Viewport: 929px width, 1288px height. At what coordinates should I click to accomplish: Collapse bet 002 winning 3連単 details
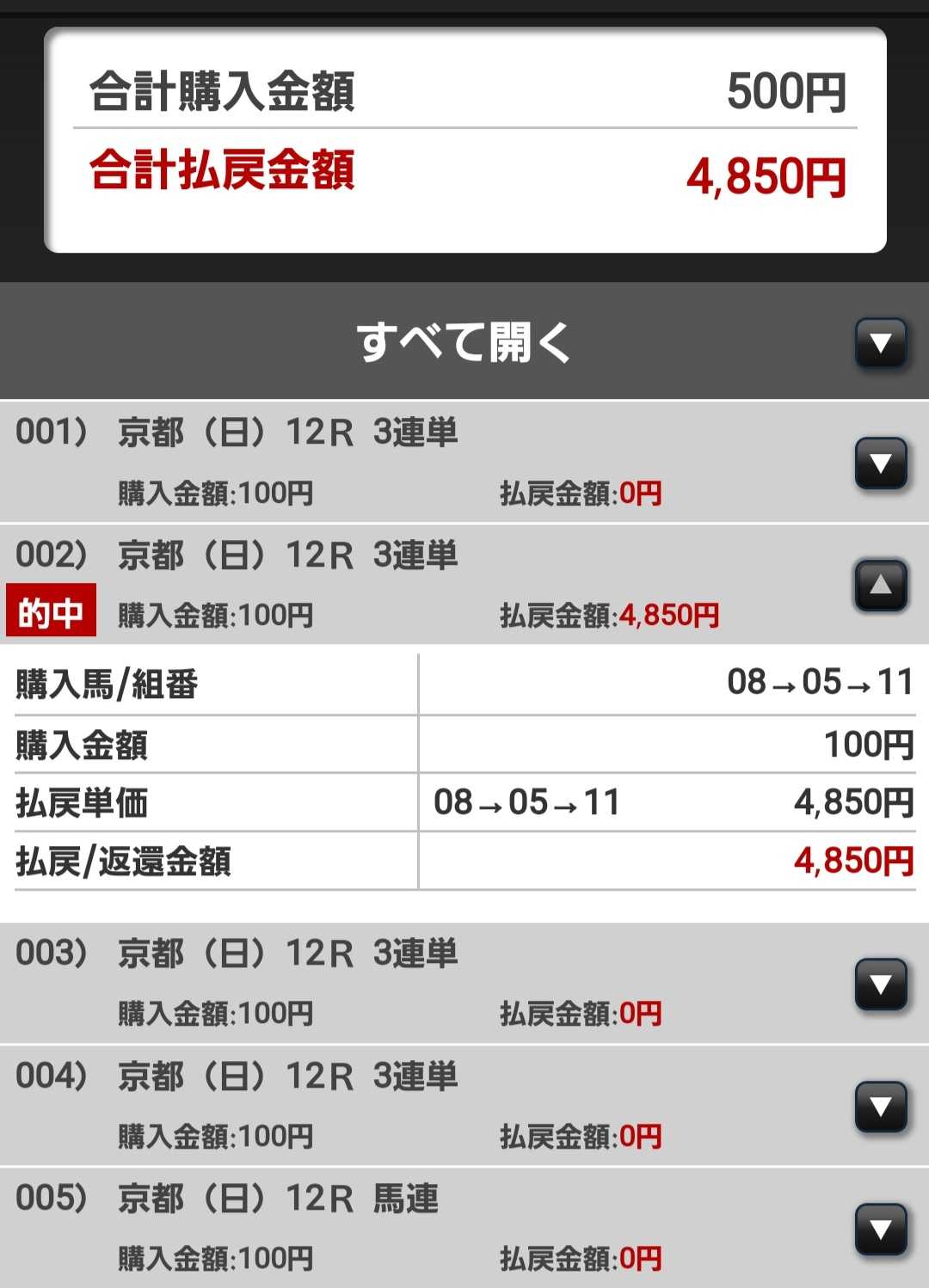pyautogui.click(x=881, y=586)
